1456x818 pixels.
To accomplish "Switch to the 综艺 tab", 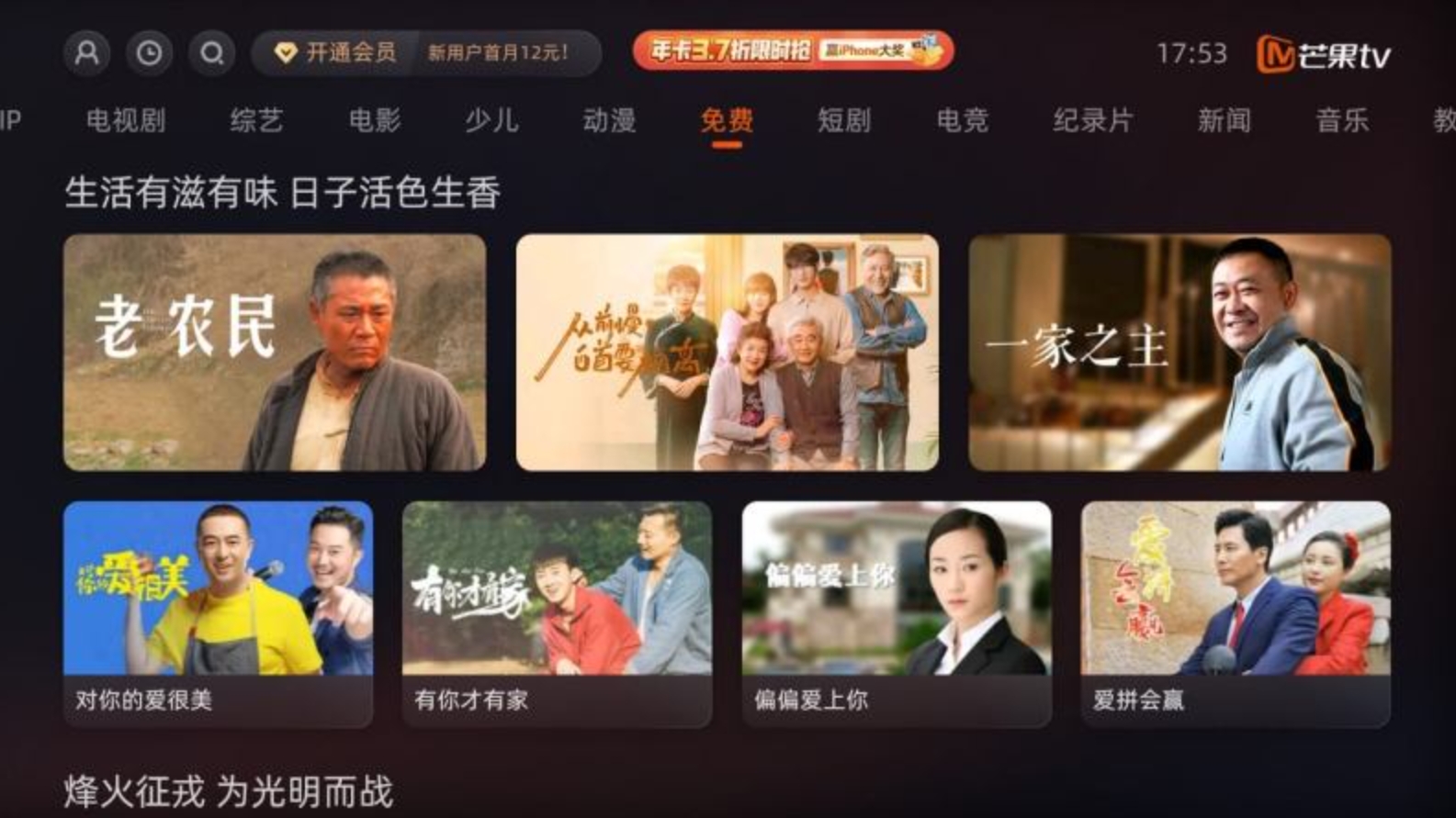I will point(256,120).
